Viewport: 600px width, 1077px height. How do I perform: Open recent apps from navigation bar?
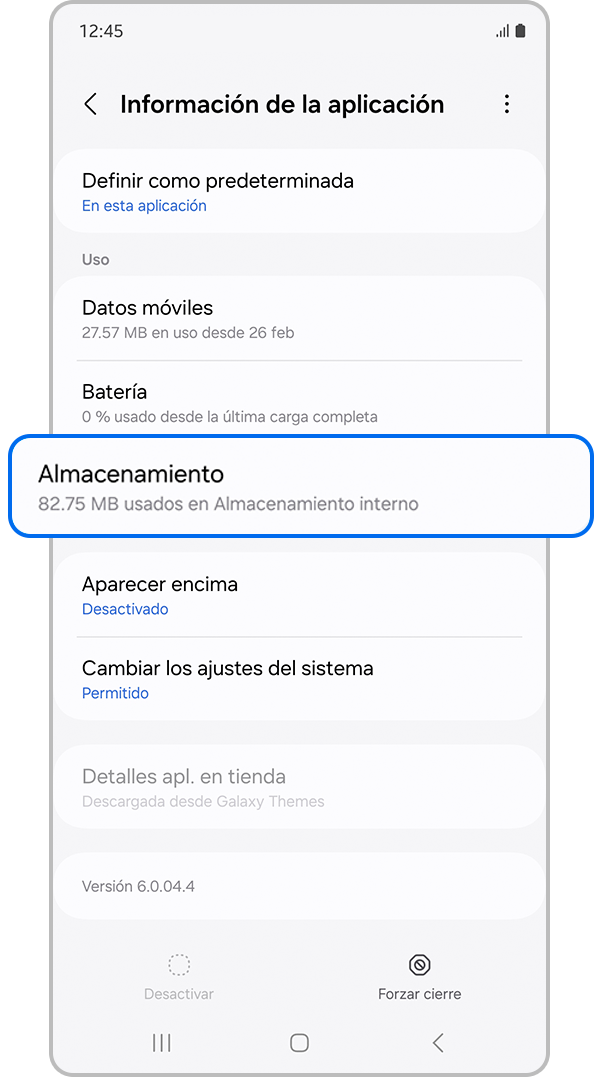(x=161, y=1043)
